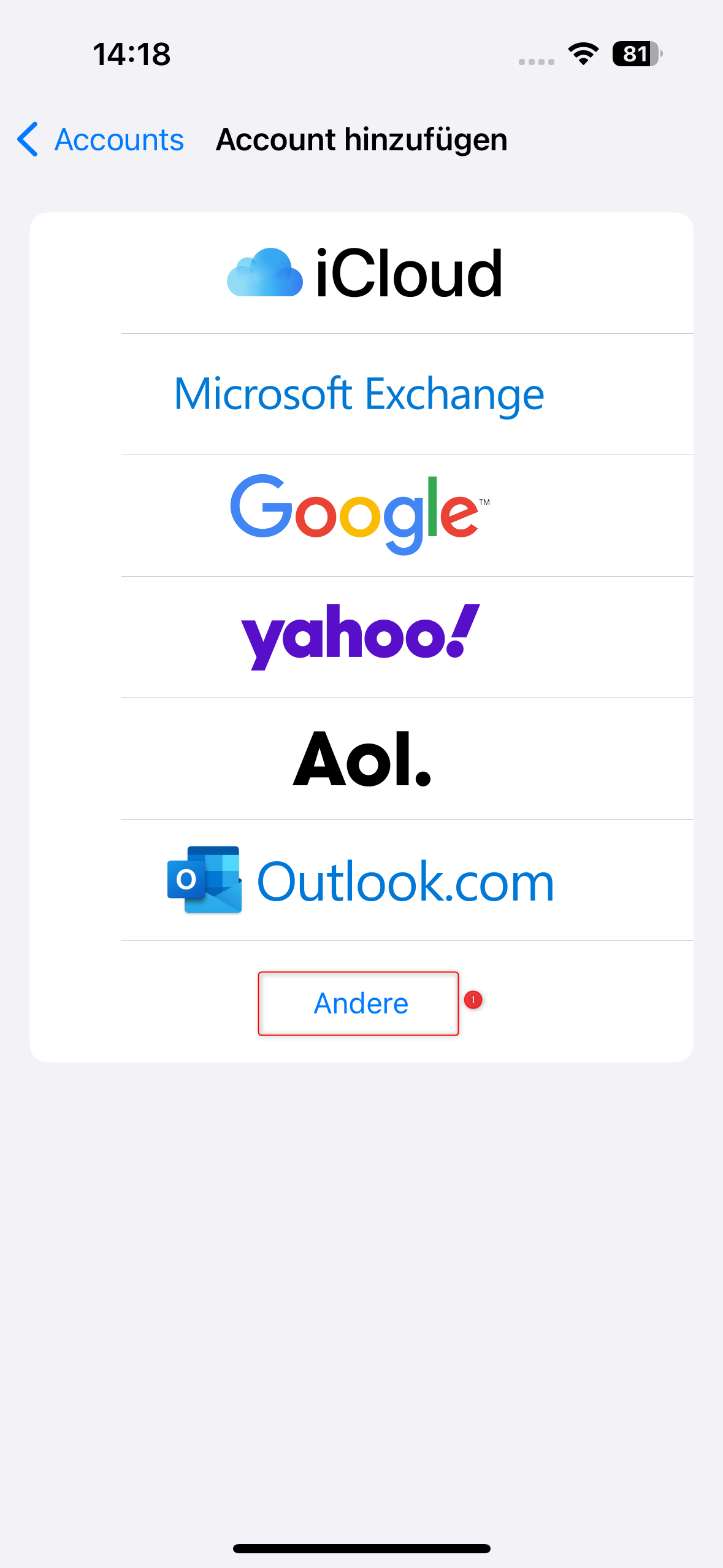Go back to Accounts
This screenshot has height=1568, width=723.
[x=101, y=139]
